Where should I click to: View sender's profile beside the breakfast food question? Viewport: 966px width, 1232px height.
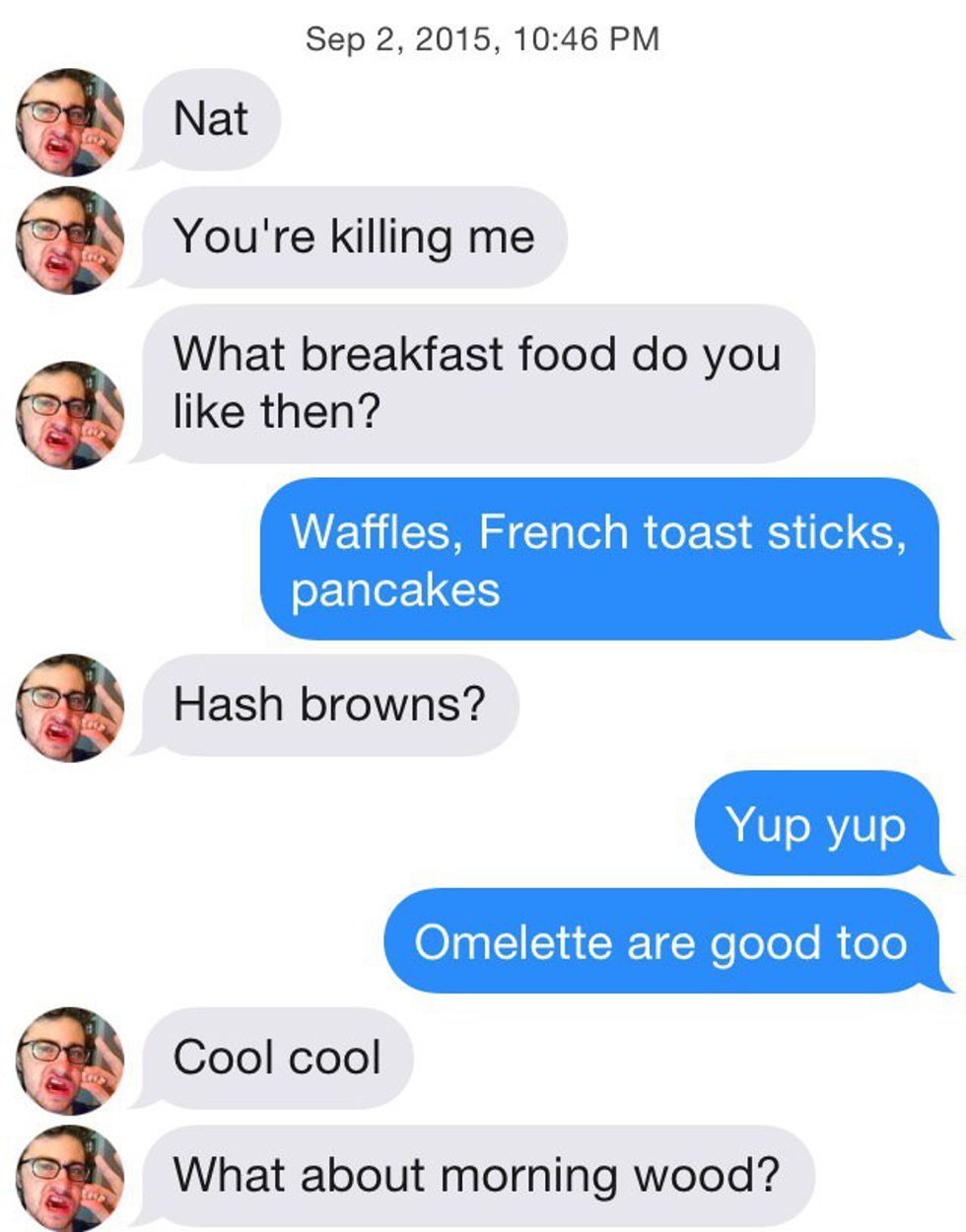(x=69, y=414)
